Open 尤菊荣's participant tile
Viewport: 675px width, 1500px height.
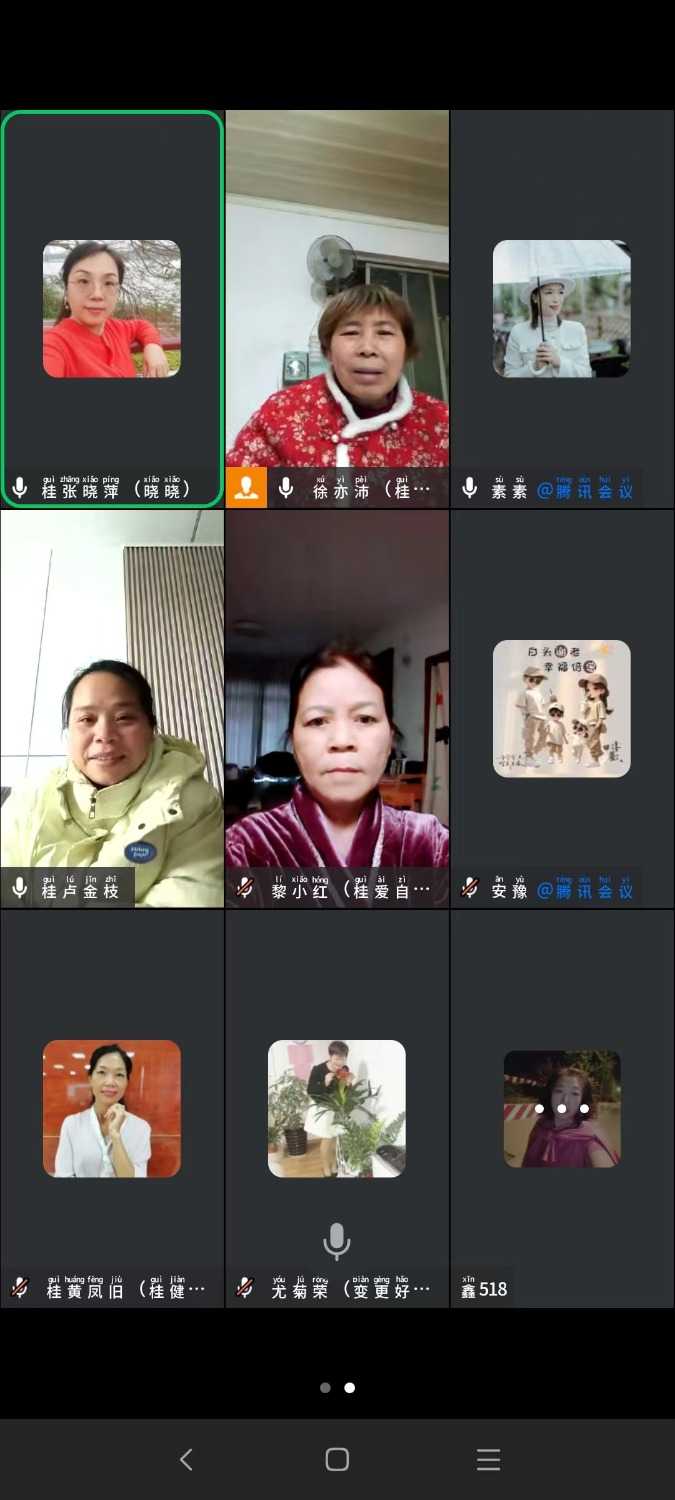point(337,1108)
